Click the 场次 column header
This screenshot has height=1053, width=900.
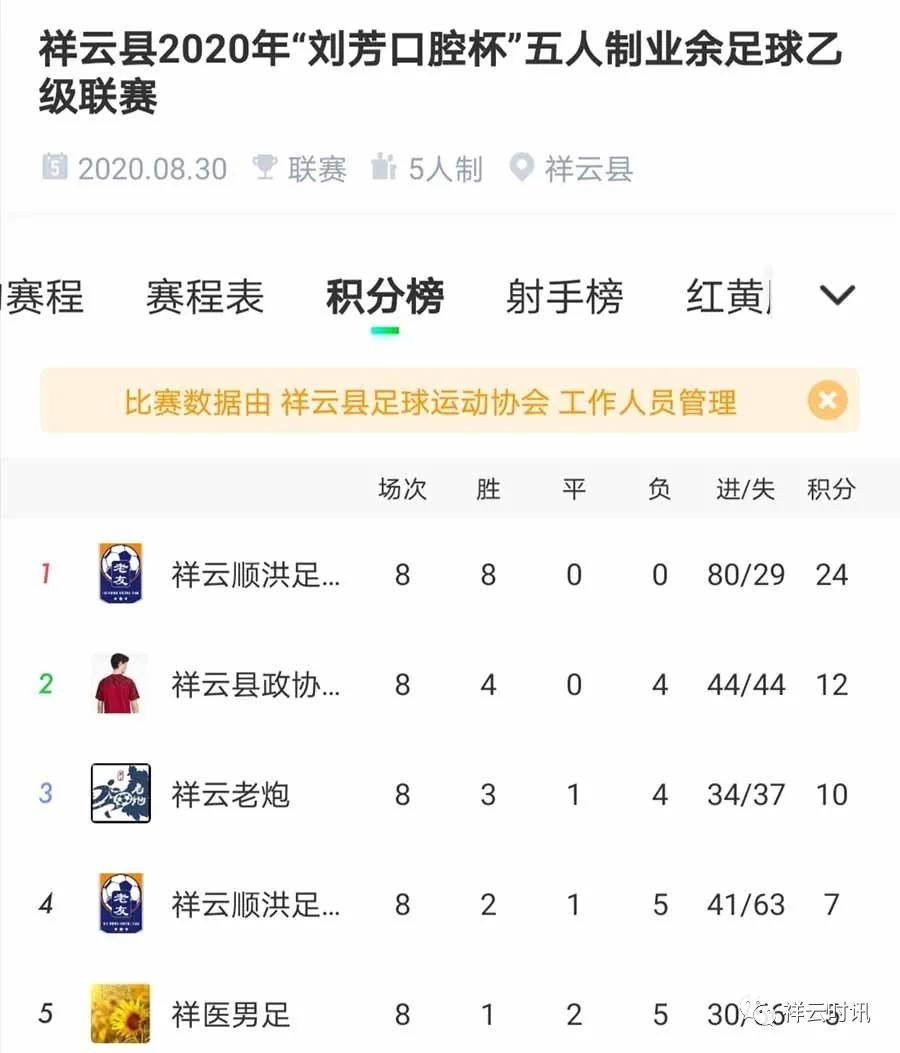[x=403, y=489]
